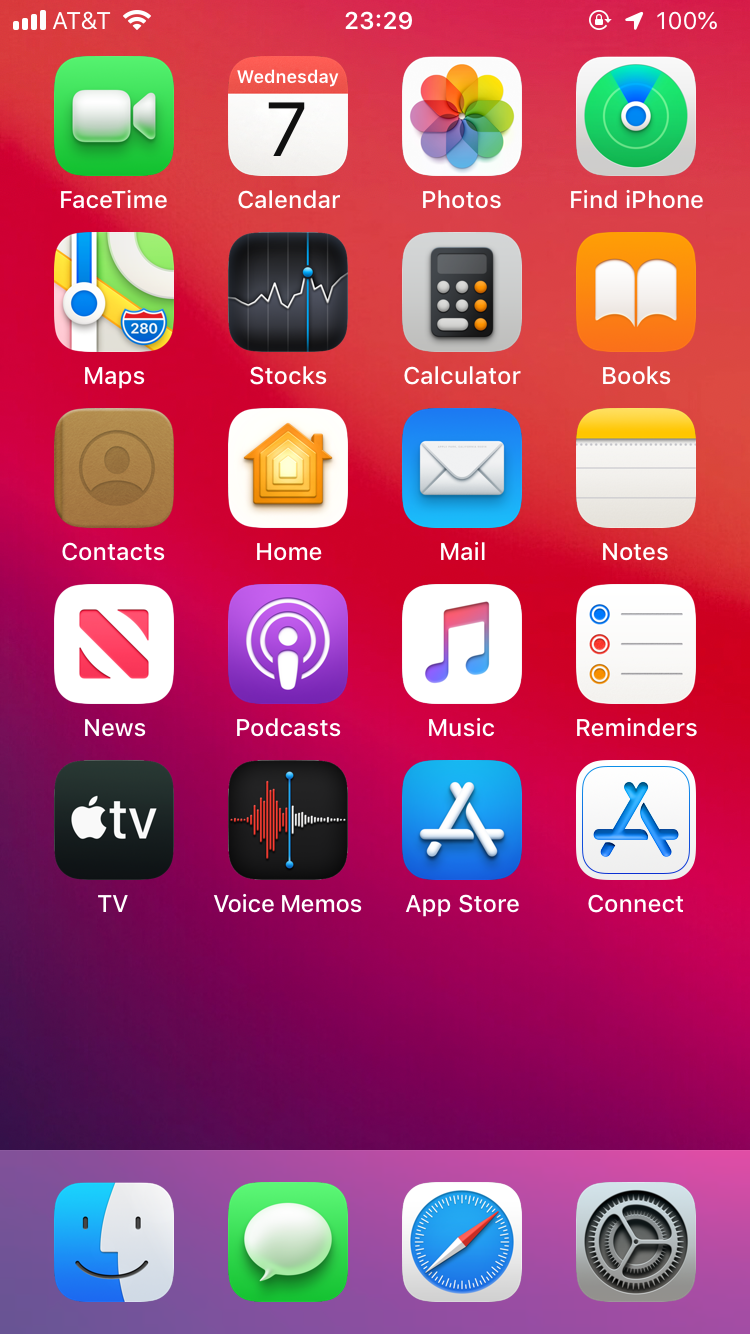Launch the News app

click(x=114, y=644)
